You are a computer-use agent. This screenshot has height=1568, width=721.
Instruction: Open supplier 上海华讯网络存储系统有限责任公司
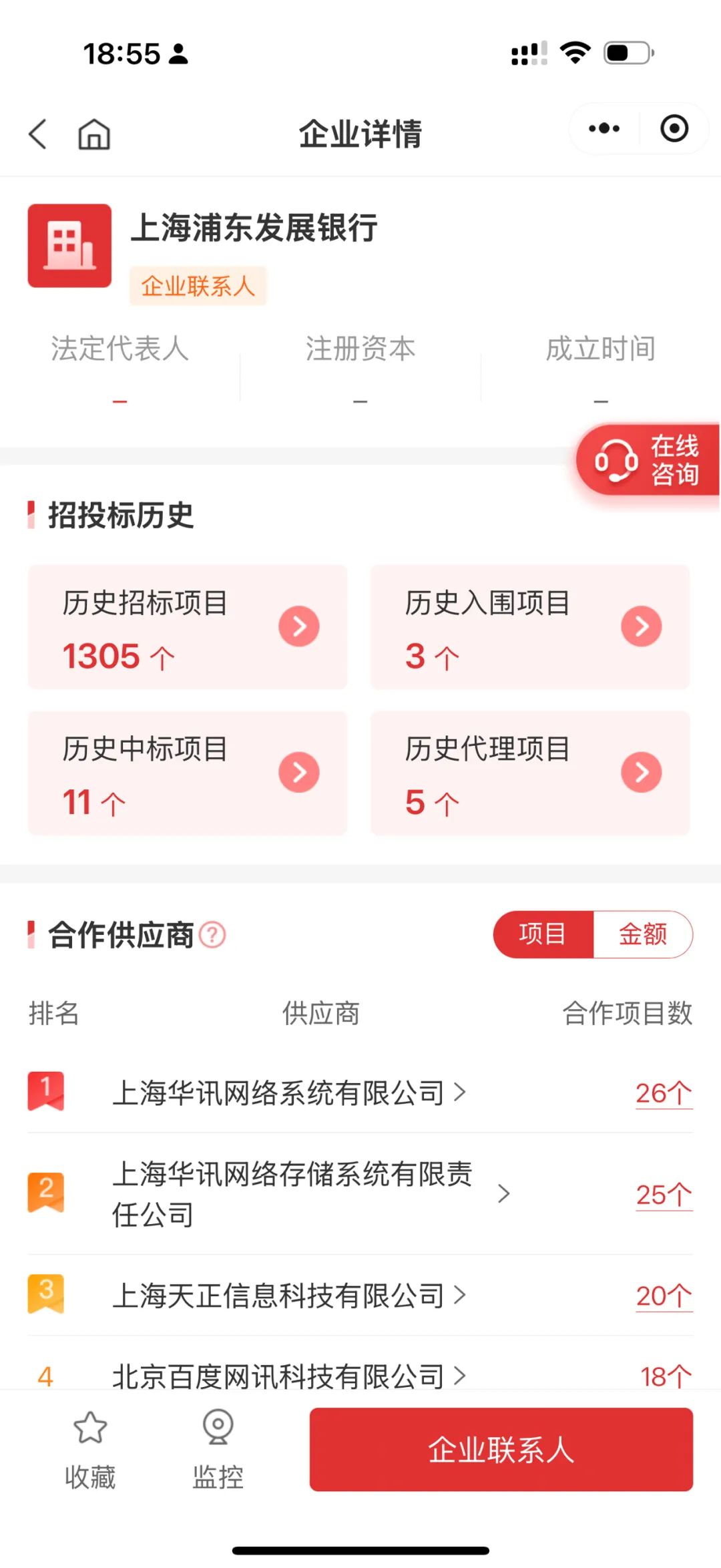pyautogui.click(x=292, y=1193)
